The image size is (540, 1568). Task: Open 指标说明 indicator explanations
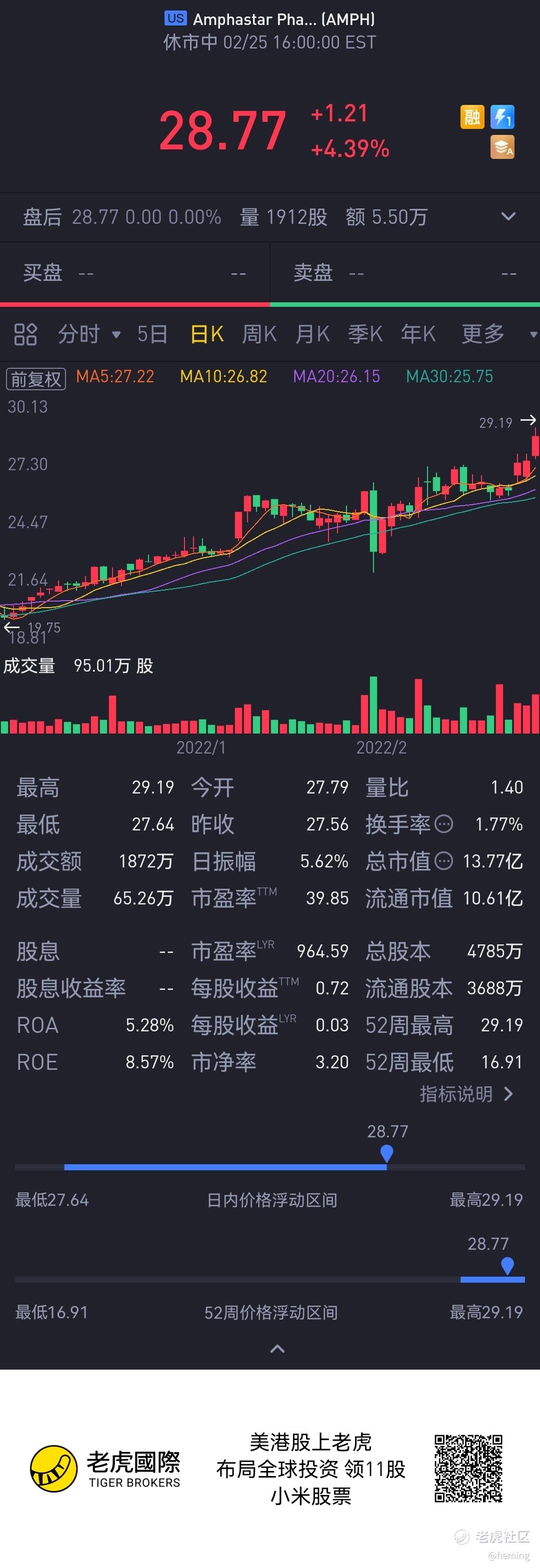466,1094
